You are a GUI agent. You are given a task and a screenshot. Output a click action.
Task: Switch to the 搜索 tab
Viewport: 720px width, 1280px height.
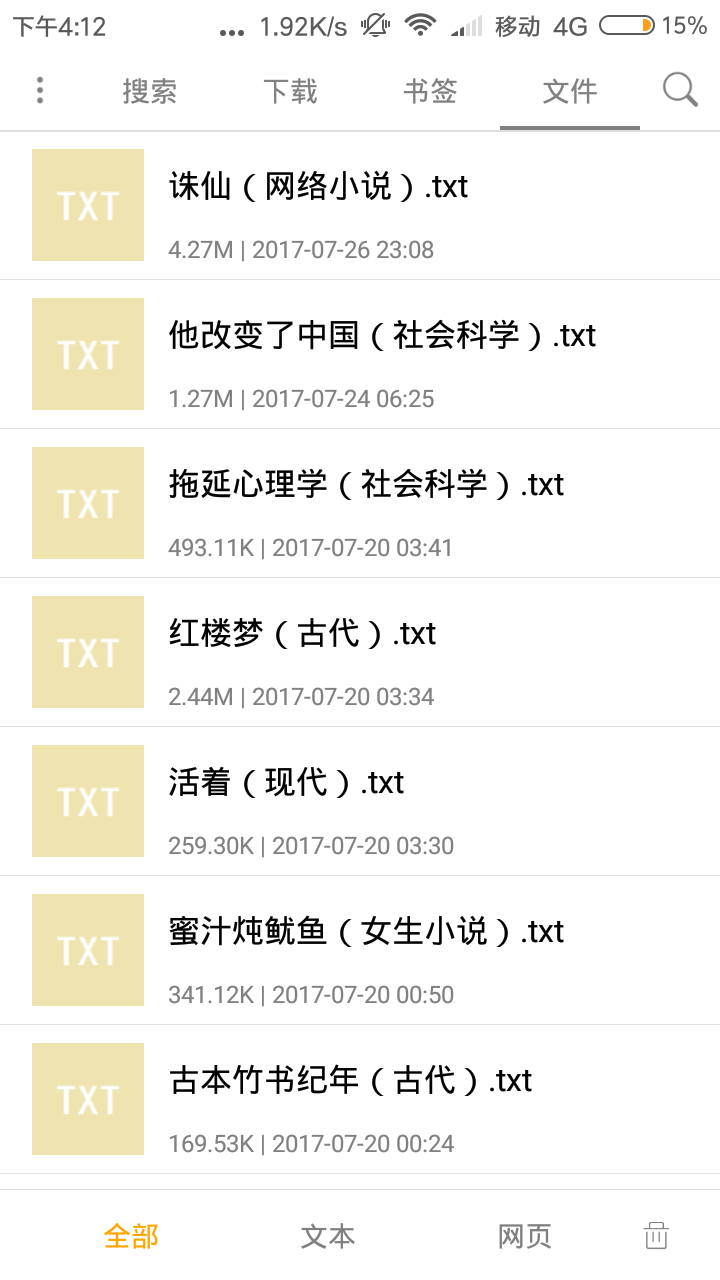click(150, 92)
